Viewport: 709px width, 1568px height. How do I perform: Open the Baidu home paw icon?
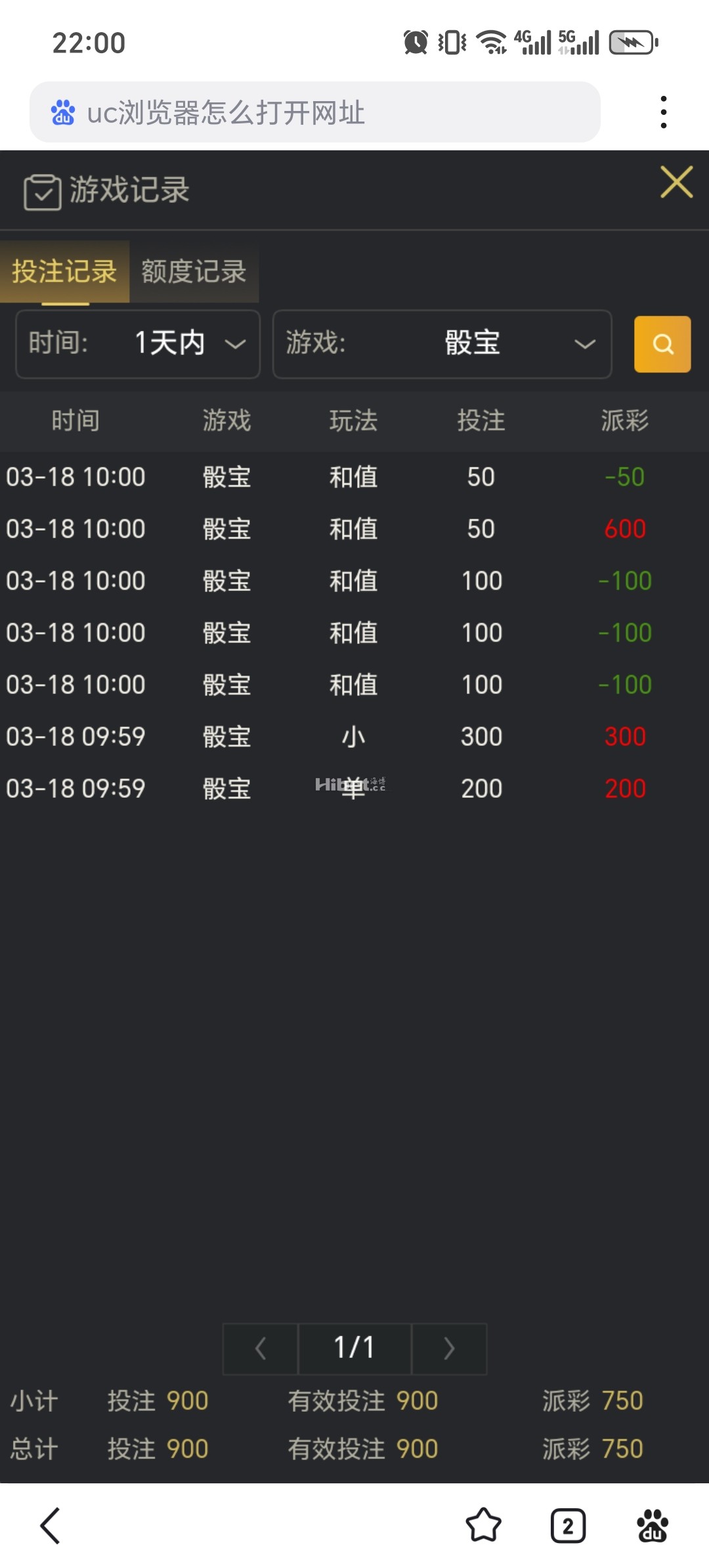pyautogui.click(x=653, y=1525)
